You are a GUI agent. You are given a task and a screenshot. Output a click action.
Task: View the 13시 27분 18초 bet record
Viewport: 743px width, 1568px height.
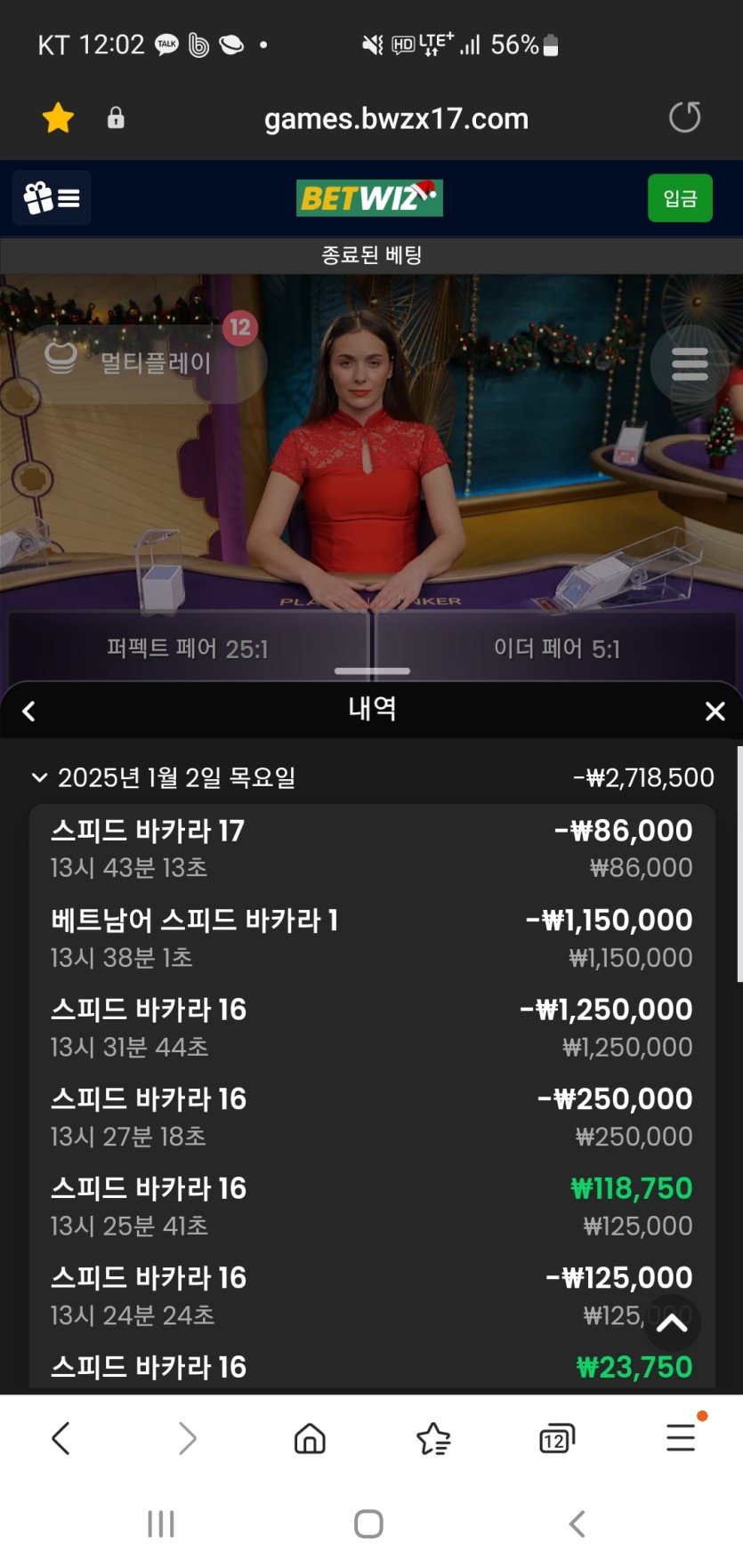tap(371, 1117)
